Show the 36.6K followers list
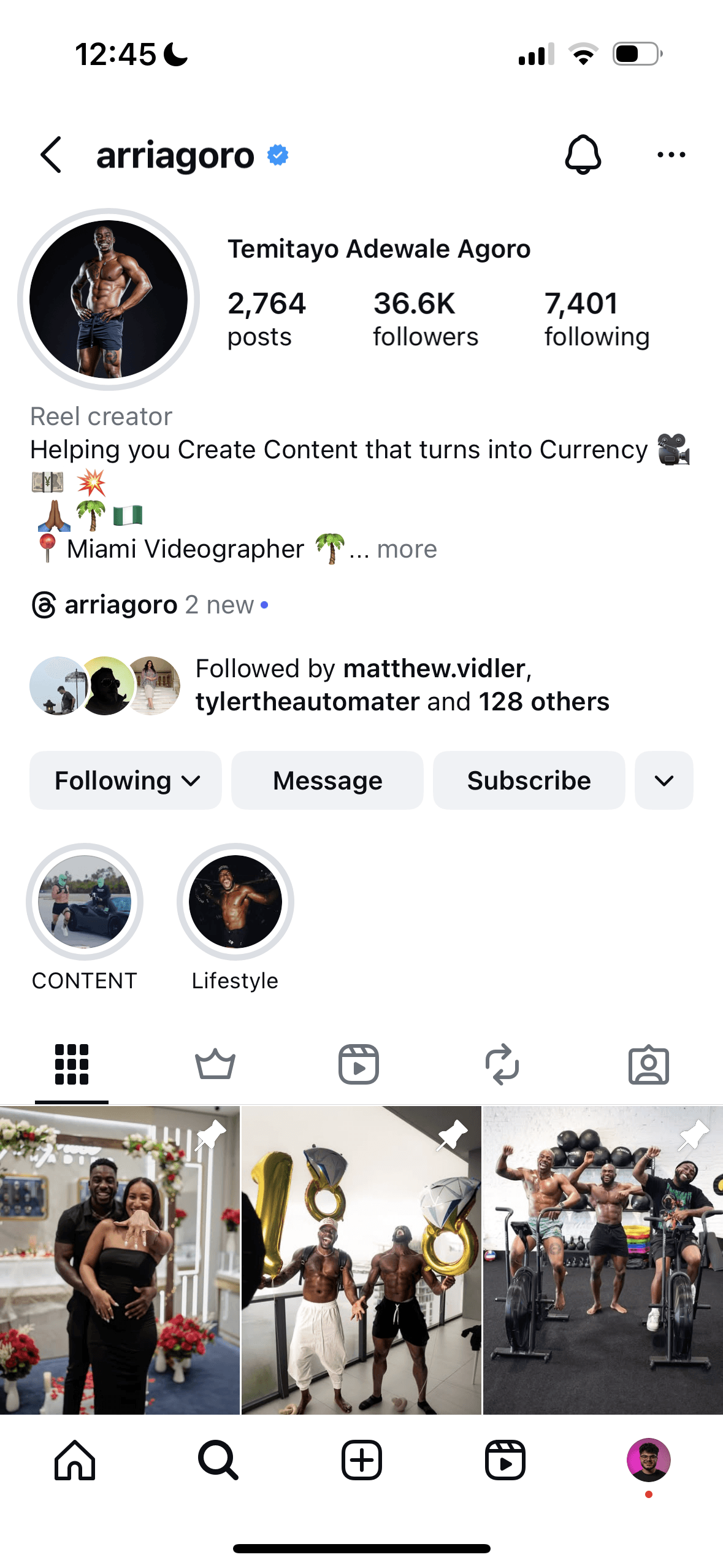This screenshot has width=723, height=1568. [425, 319]
